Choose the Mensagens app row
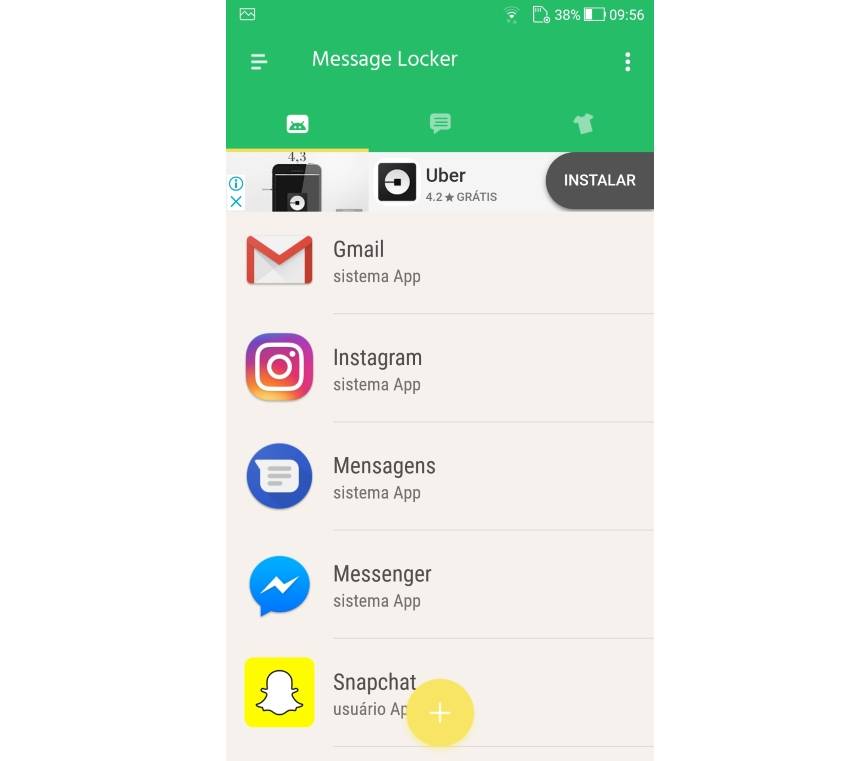This screenshot has width=860, height=761. click(440, 477)
